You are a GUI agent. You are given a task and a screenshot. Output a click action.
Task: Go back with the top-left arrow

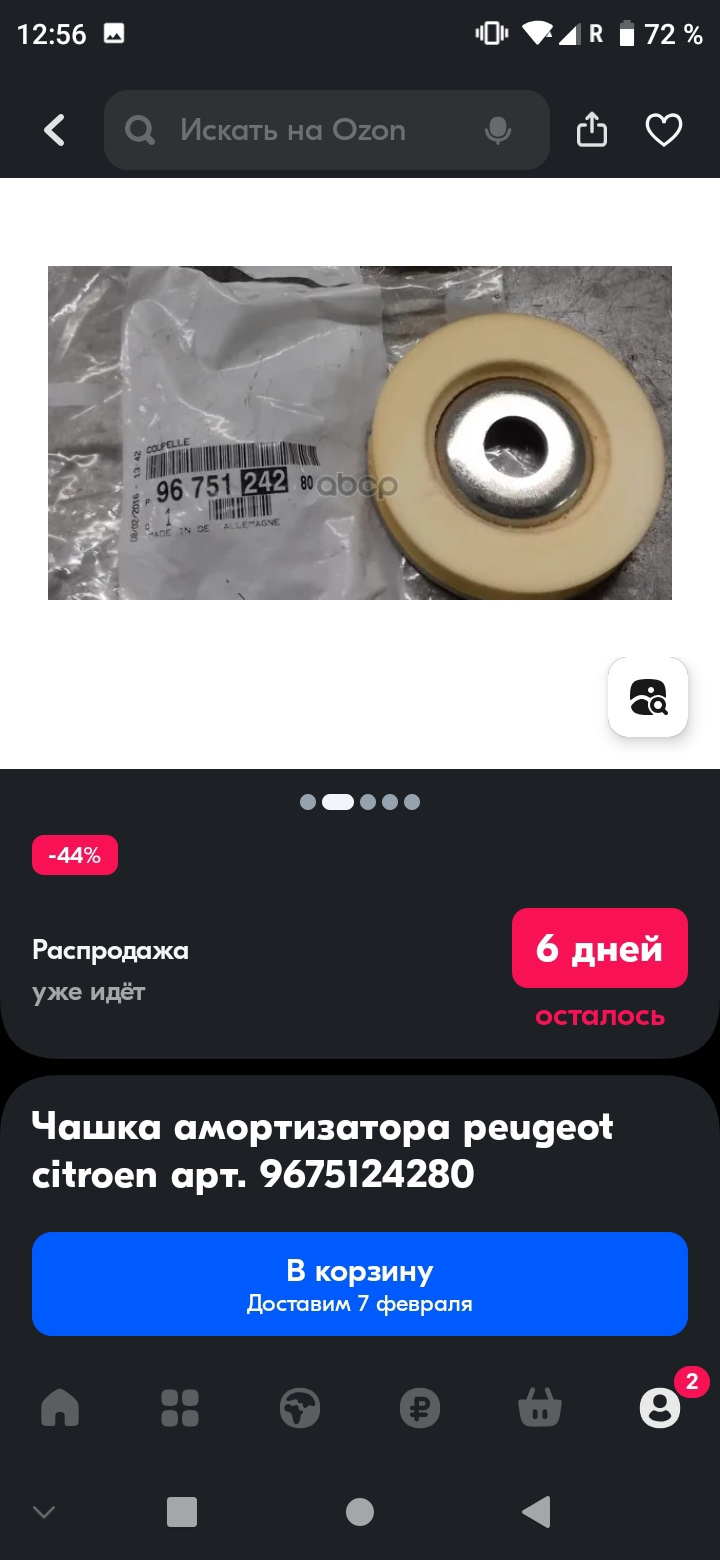click(x=54, y=131)
